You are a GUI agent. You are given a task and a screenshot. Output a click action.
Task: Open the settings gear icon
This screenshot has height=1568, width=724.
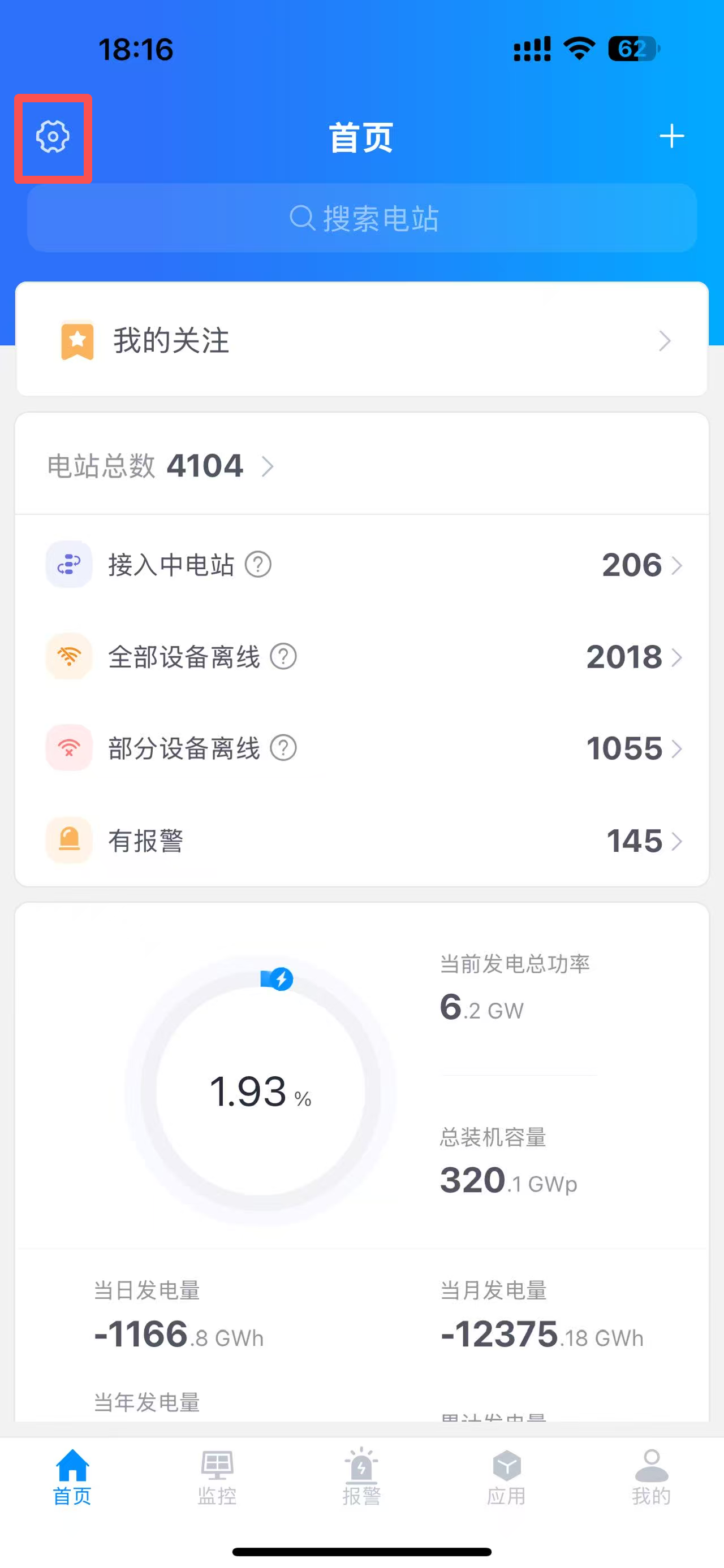pyautogui.click(x=53, y=137)
